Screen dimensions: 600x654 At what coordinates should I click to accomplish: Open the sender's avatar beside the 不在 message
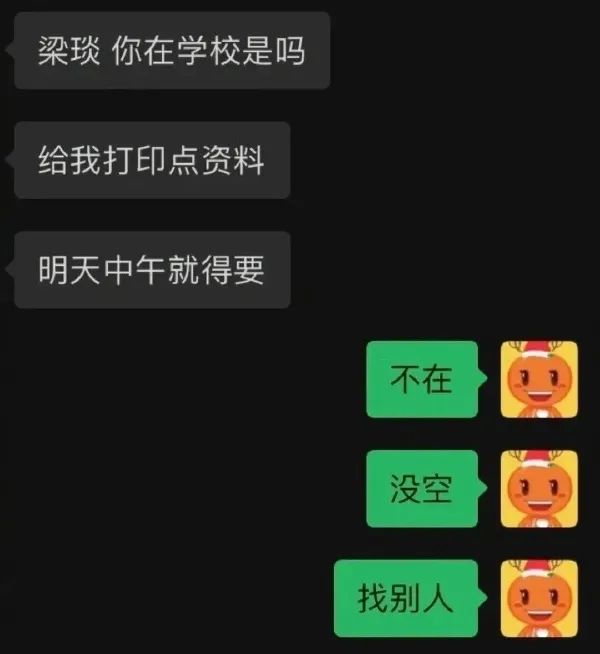(538, 379)
